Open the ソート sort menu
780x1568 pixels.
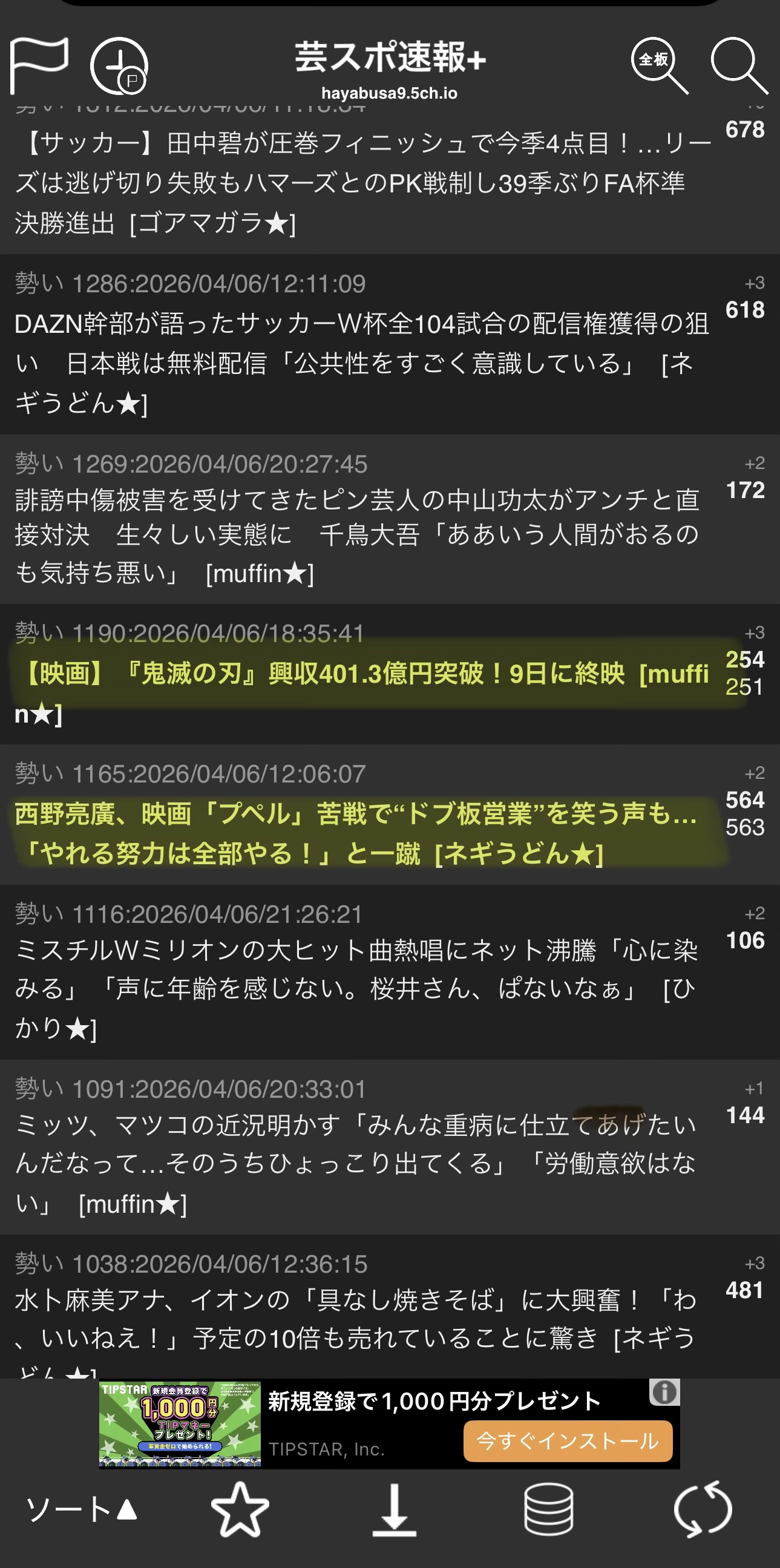[82, 1509]
